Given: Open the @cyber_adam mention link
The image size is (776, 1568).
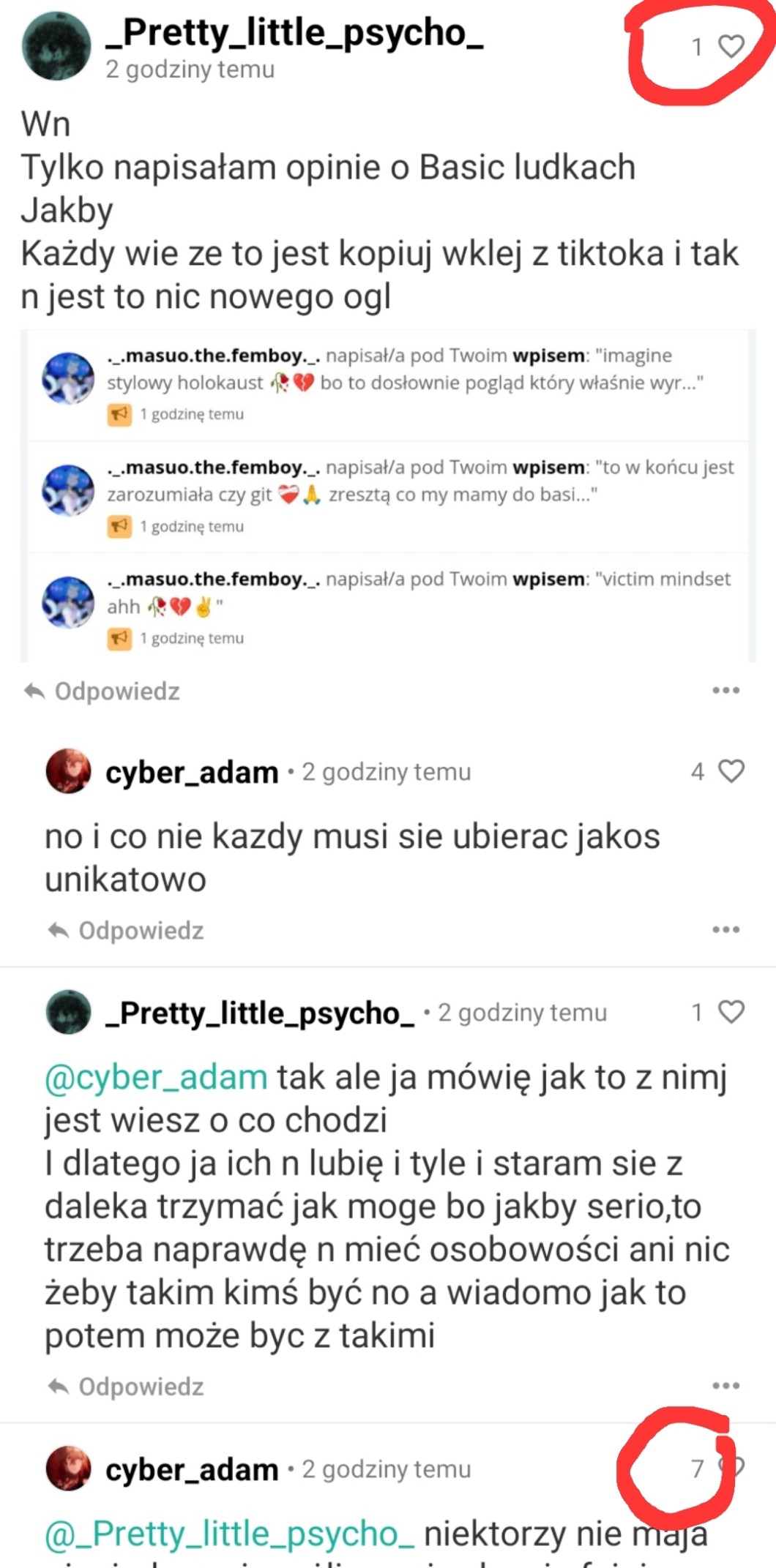Looking at the screenshot, I should point(156,1078).
